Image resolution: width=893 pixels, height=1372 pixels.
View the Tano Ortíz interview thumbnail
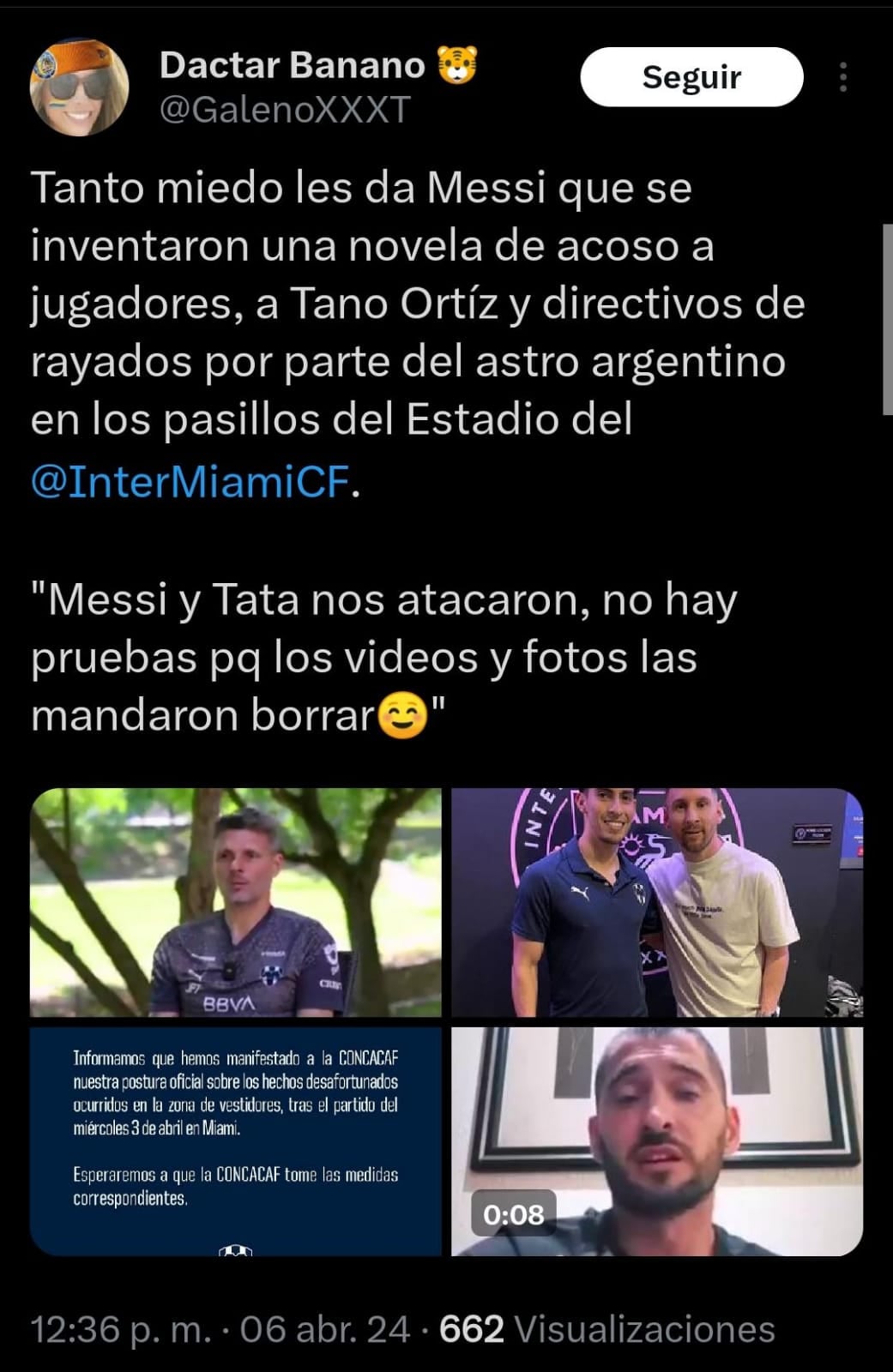(236, 900)
